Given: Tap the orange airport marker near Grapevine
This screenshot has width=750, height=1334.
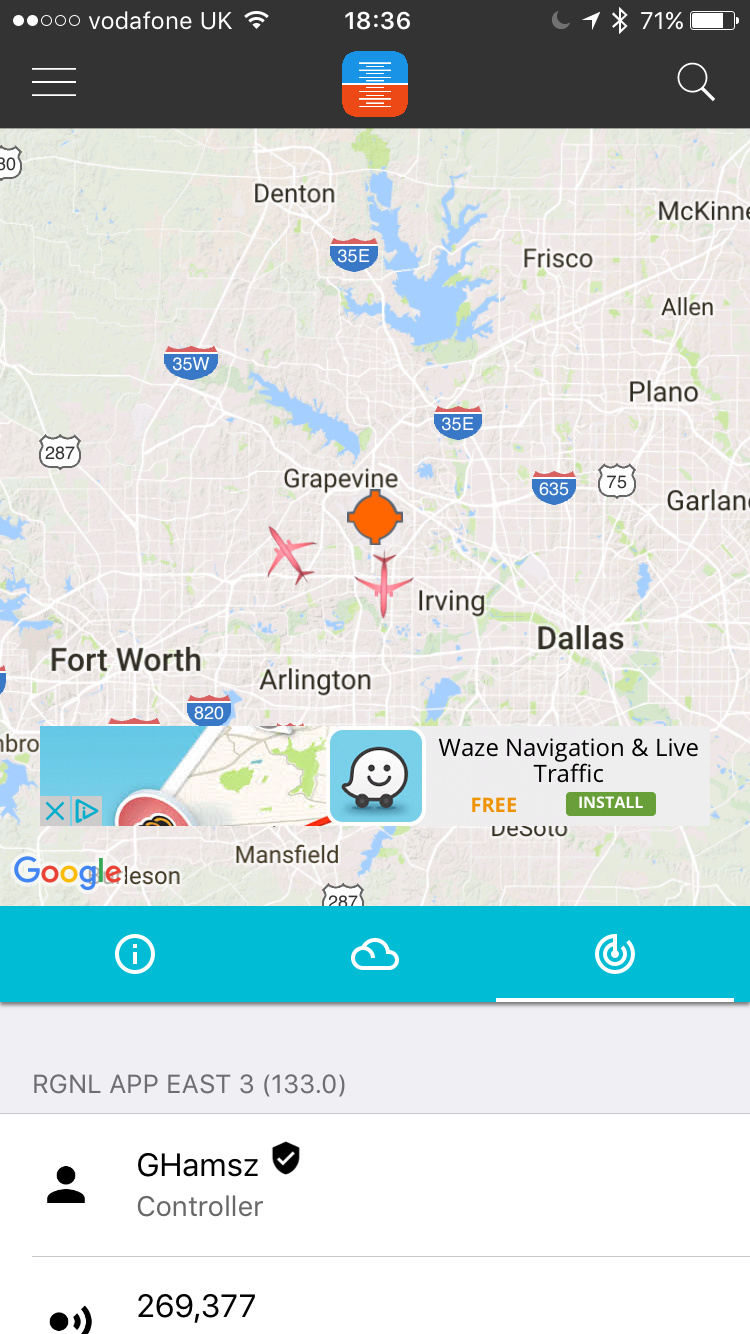Looking at the screenshot, I should pyautogui.click(x=375, y=517).
